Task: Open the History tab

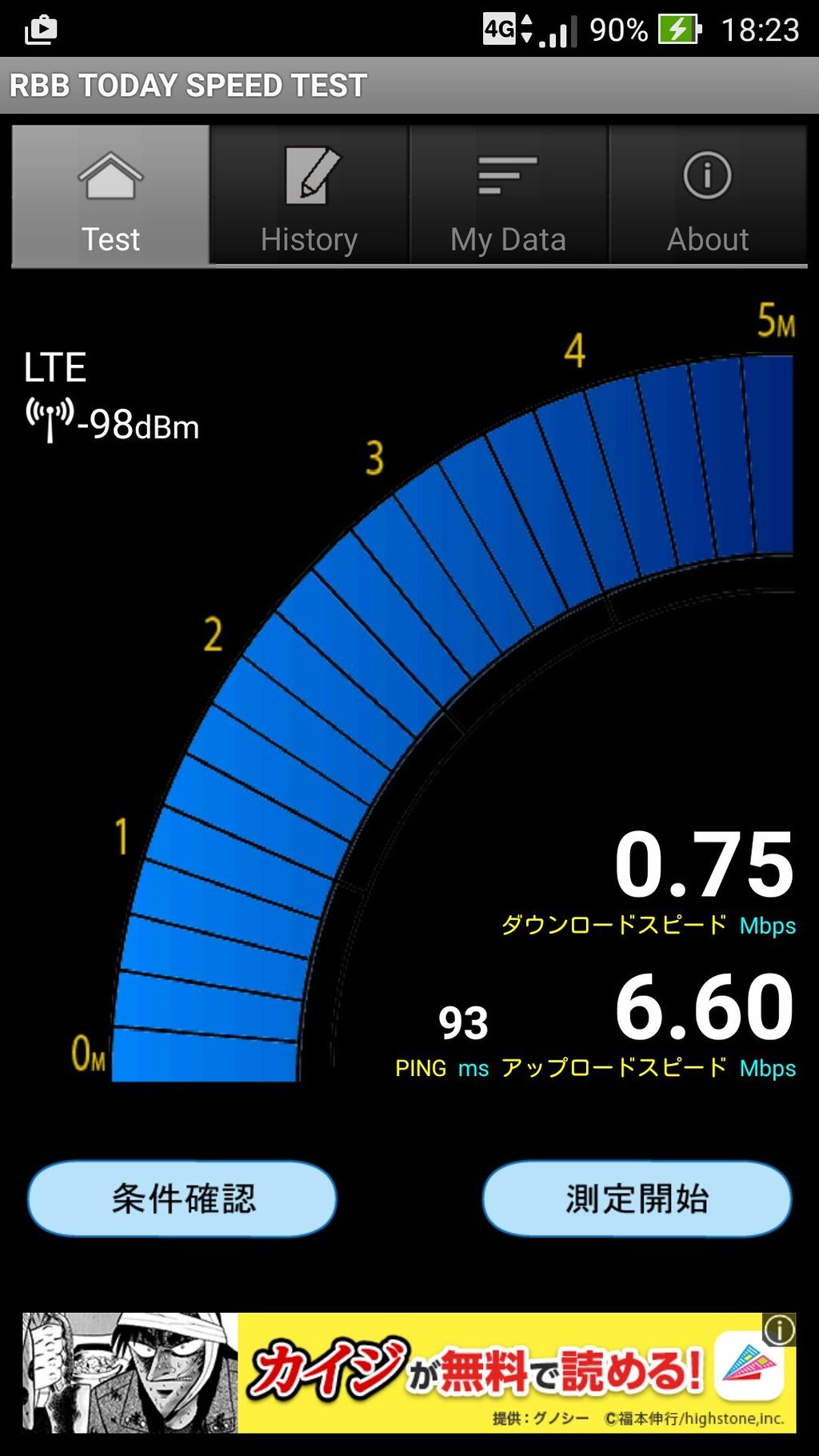Action: [x=310, y=197]
